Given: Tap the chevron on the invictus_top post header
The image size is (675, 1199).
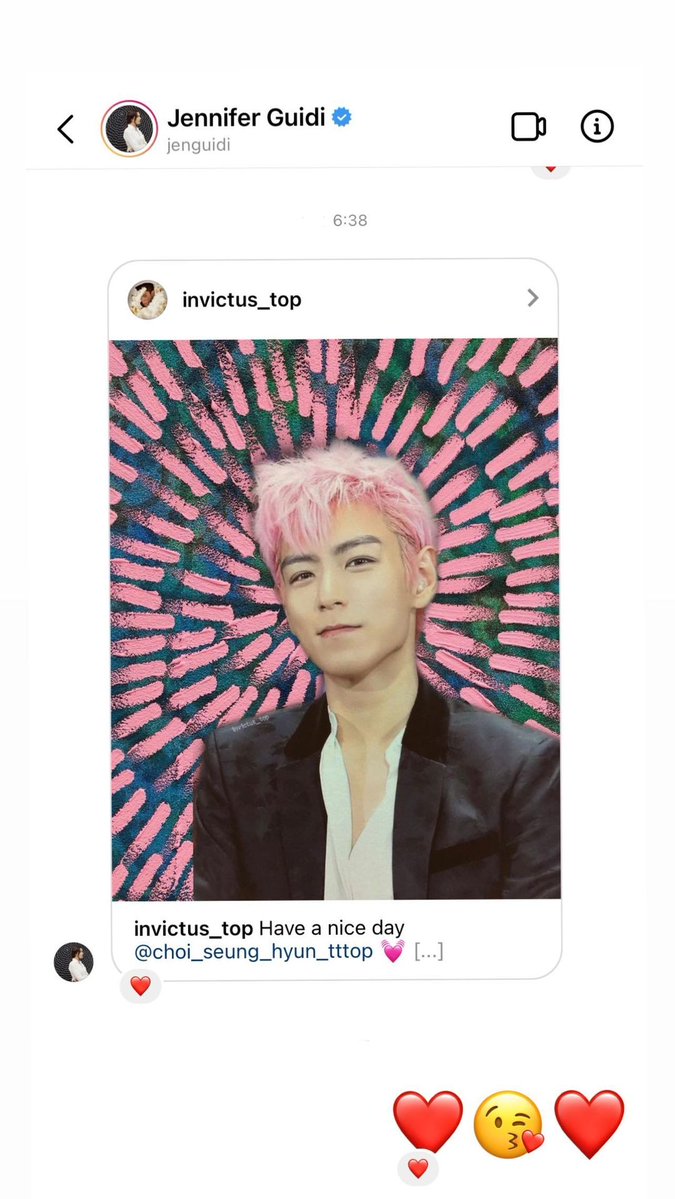Looking at the screenshot, I should (x=533, y=298).
